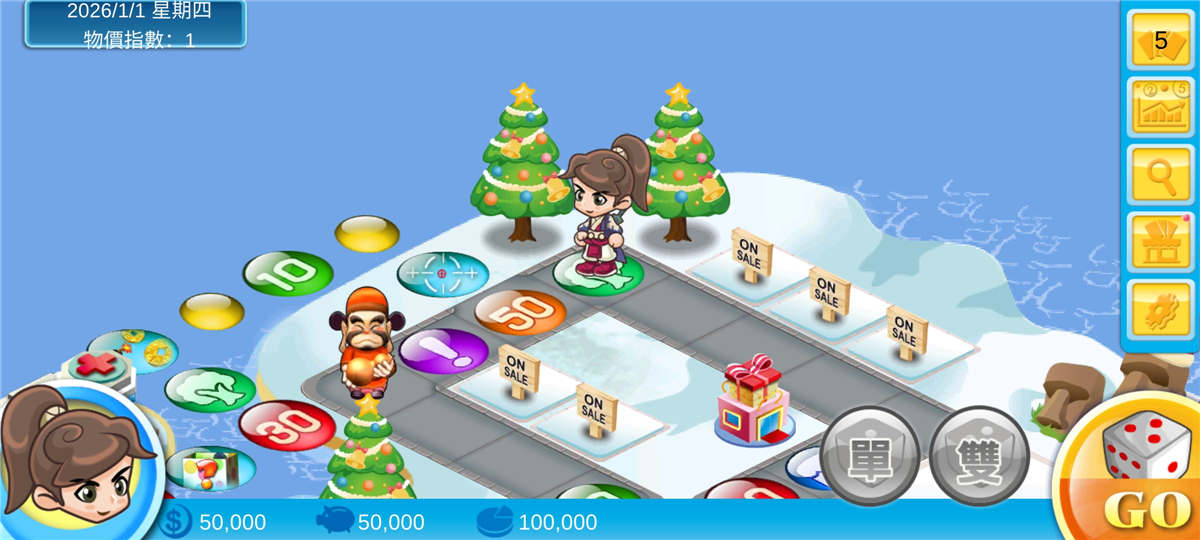Open the magnifier search icon
The width and height of the screenshot is (1200, 540).
coord(1160,176)
